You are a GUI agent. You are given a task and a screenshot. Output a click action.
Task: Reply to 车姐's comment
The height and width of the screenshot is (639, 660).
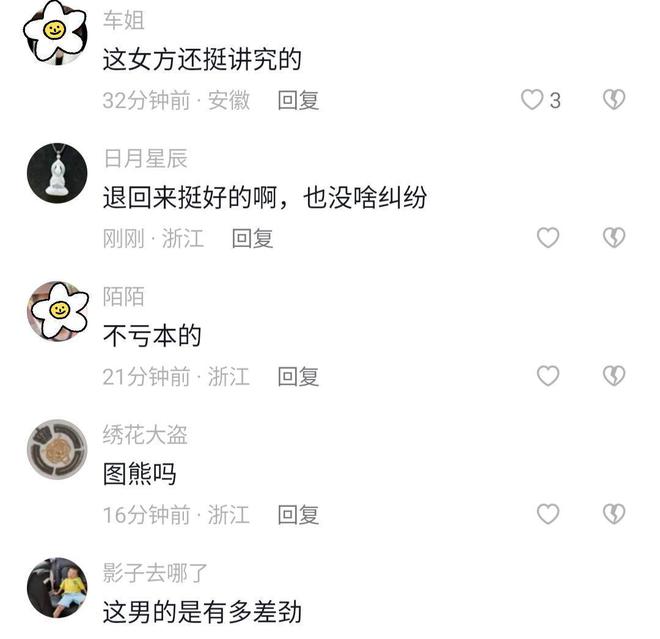click(x=297, y=100)
